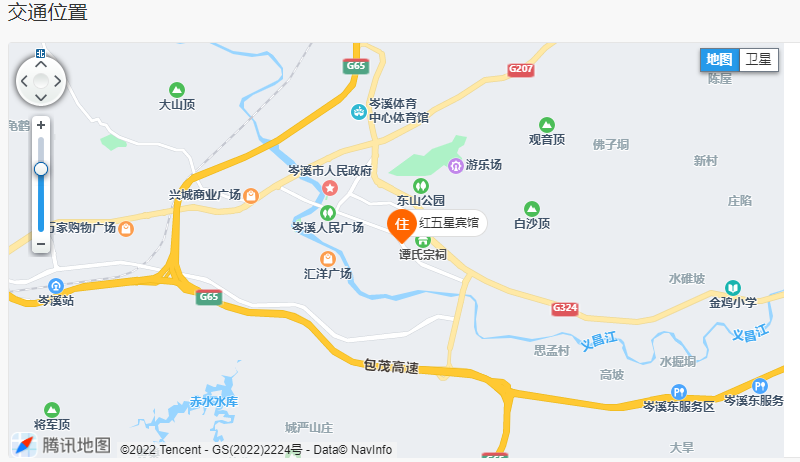Image resolution: width=800 pixels, height=462 pixels.
Task: Pan the map up with the arrow
Action: (40, 65)
